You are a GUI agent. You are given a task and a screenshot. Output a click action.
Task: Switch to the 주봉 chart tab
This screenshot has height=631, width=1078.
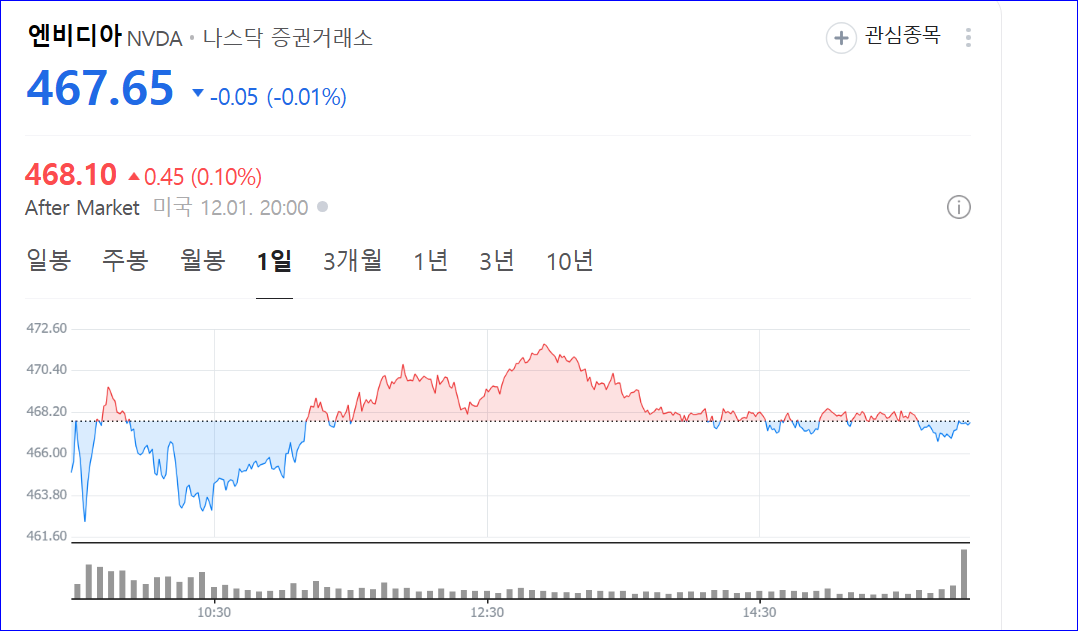click(x=125, y=262)
